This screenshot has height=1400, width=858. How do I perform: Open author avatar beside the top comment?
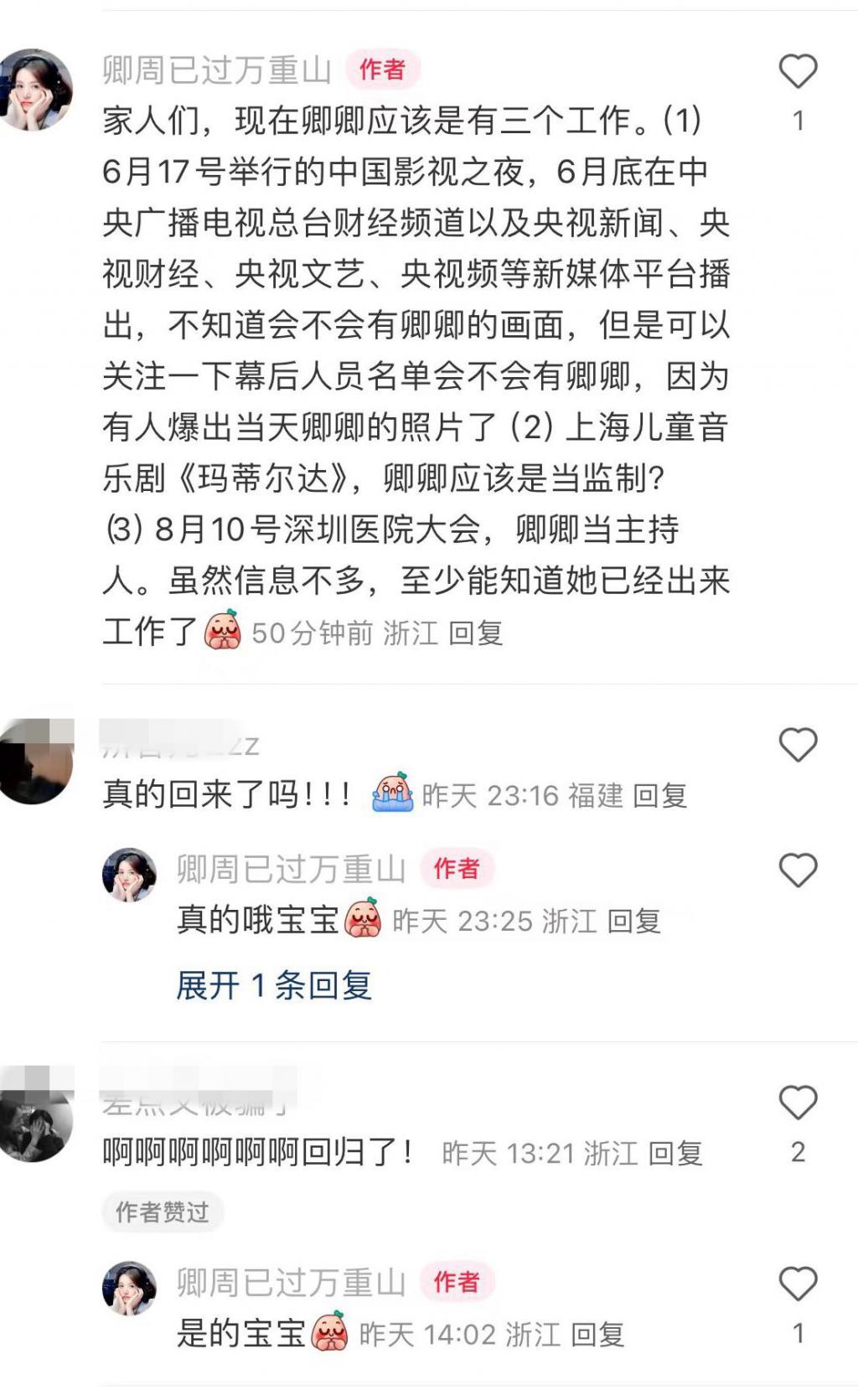point(35,90)
